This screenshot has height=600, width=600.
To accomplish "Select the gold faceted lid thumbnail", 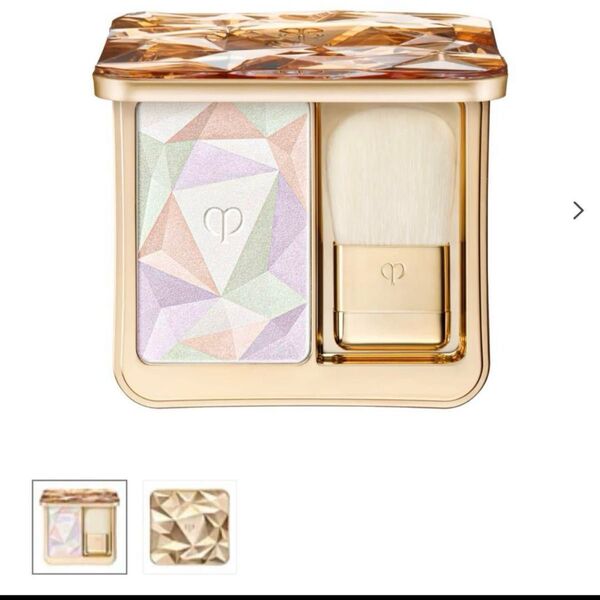I will 189,527.
